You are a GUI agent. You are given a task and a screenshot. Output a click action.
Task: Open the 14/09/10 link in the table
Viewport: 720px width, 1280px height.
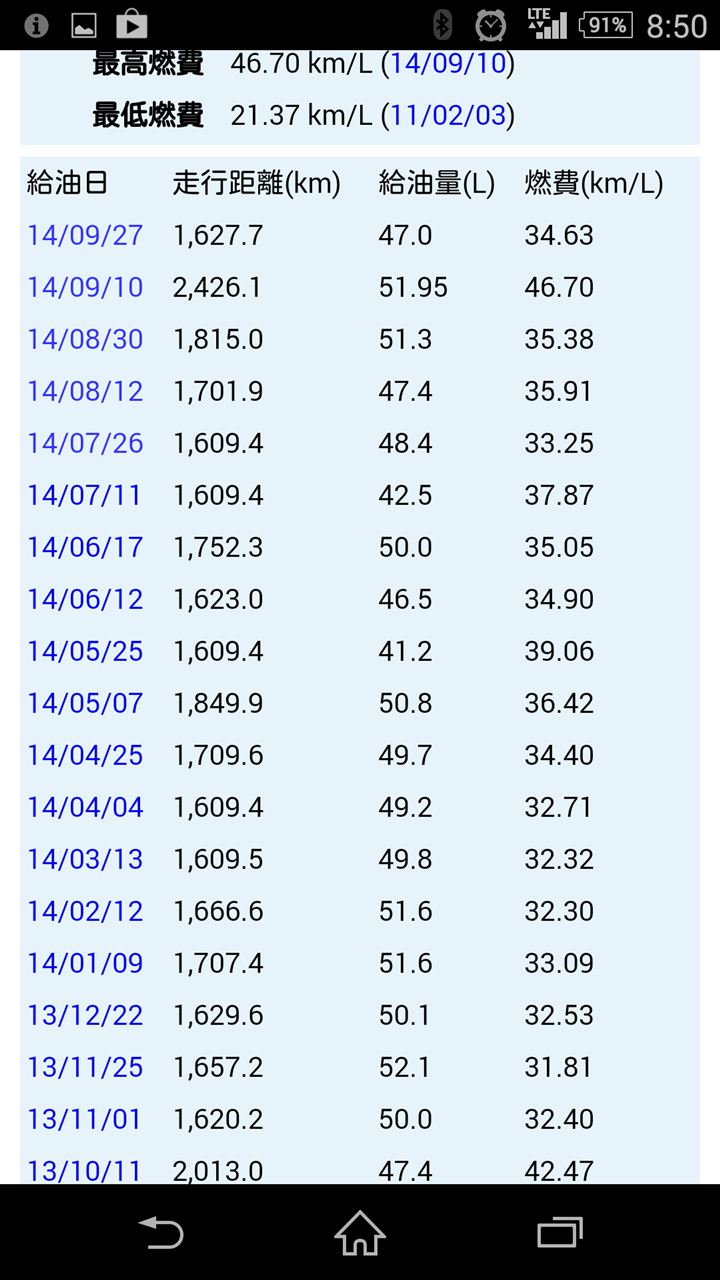pyautogui.click(x=85, y=287)
